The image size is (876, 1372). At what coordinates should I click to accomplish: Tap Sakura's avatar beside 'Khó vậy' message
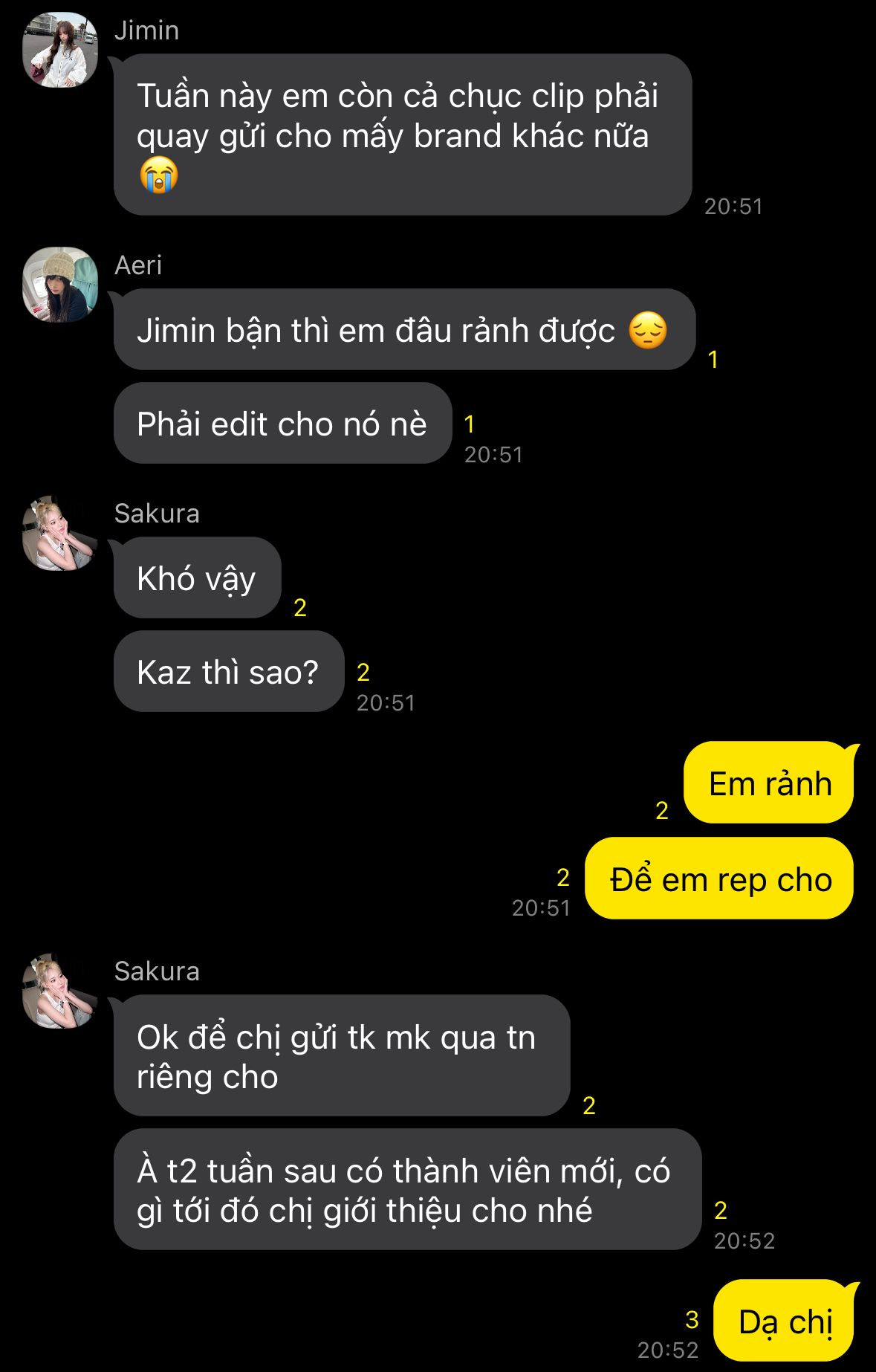pyautogui.click(x=60, y=533)
